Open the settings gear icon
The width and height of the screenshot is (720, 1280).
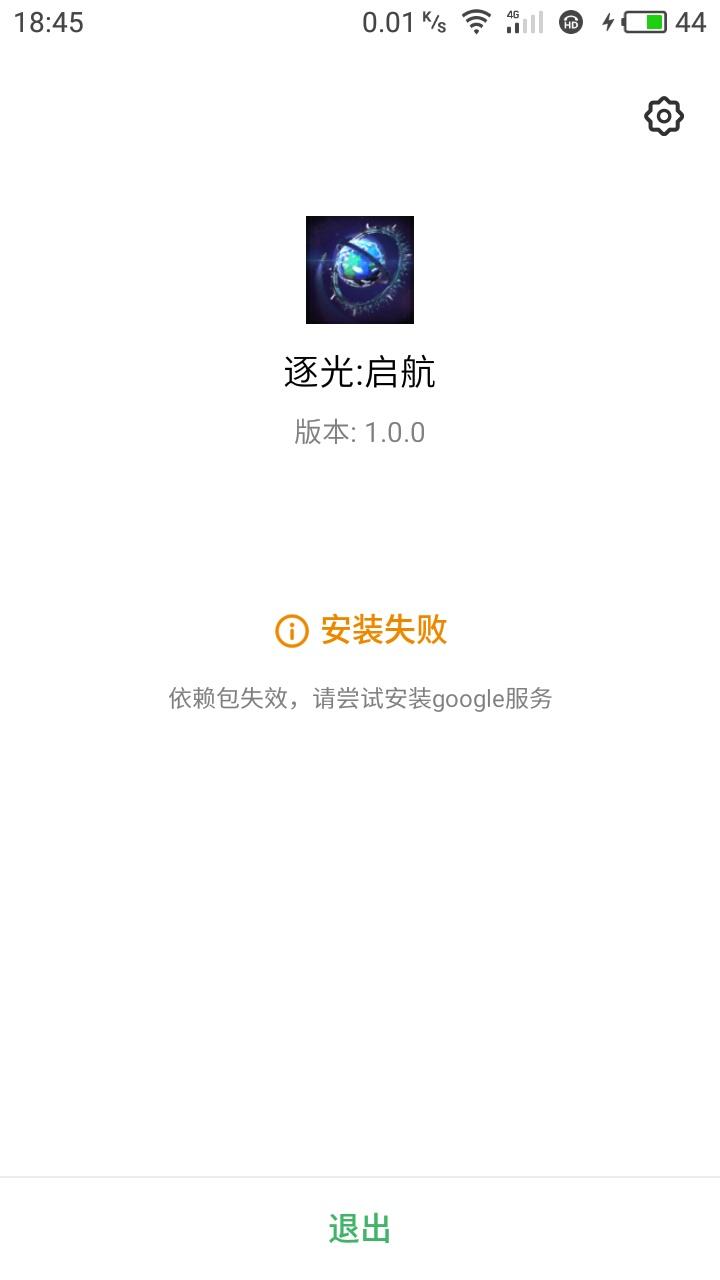pyautogui.click(x=662, y=116)
